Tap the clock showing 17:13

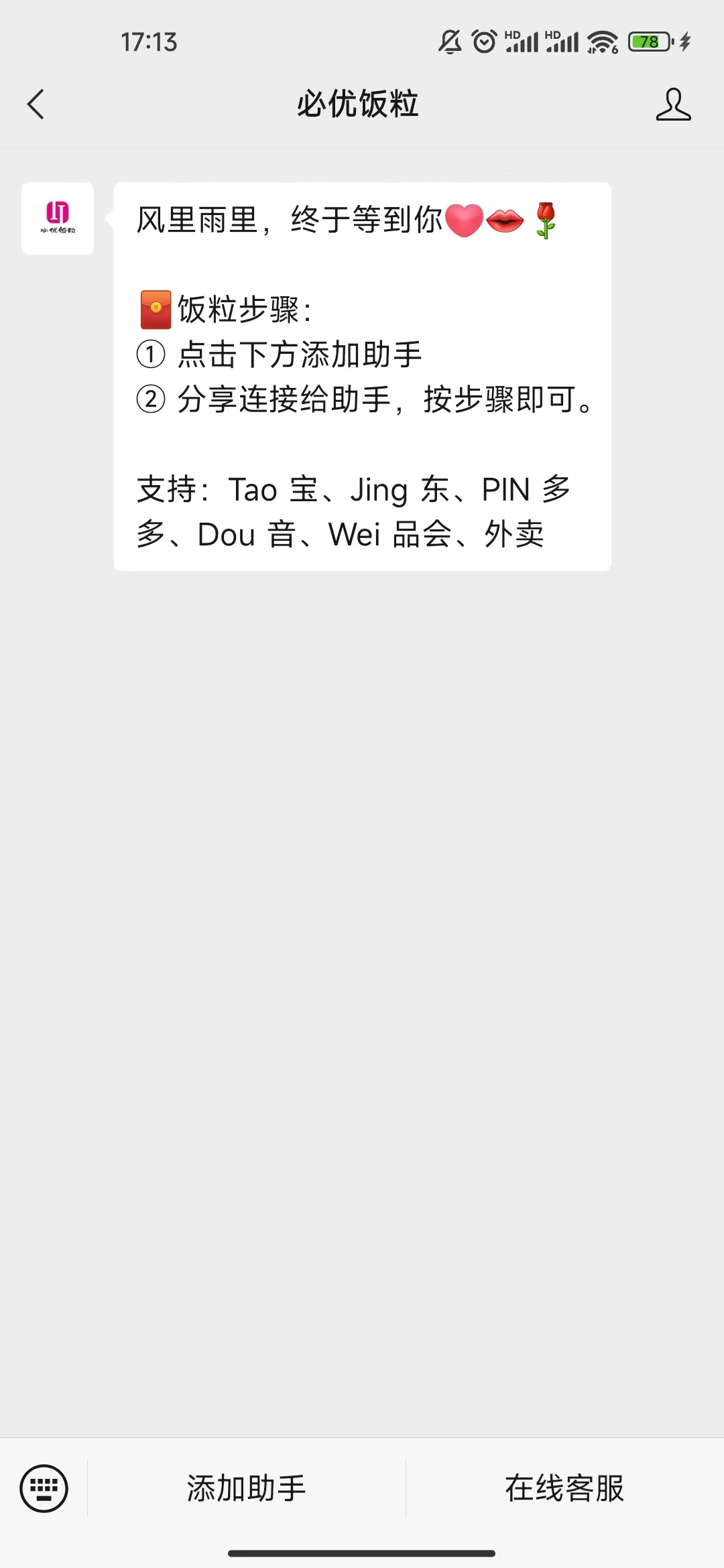150,42
